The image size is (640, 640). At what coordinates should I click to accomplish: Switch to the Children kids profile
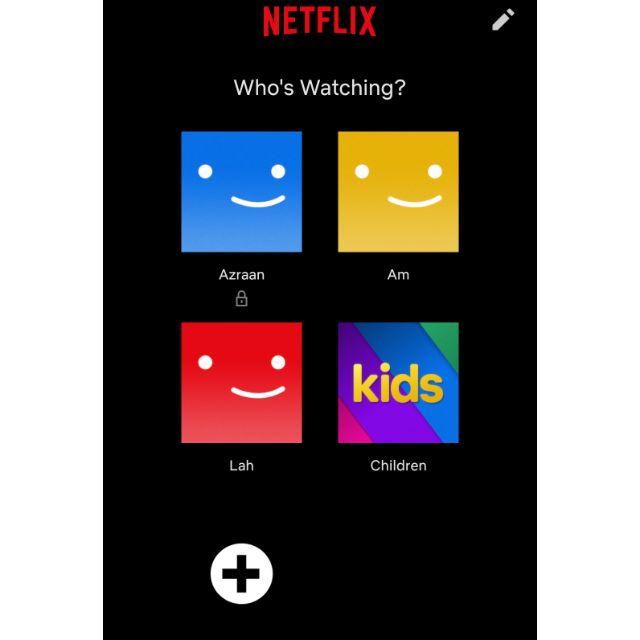coord(398,382)
